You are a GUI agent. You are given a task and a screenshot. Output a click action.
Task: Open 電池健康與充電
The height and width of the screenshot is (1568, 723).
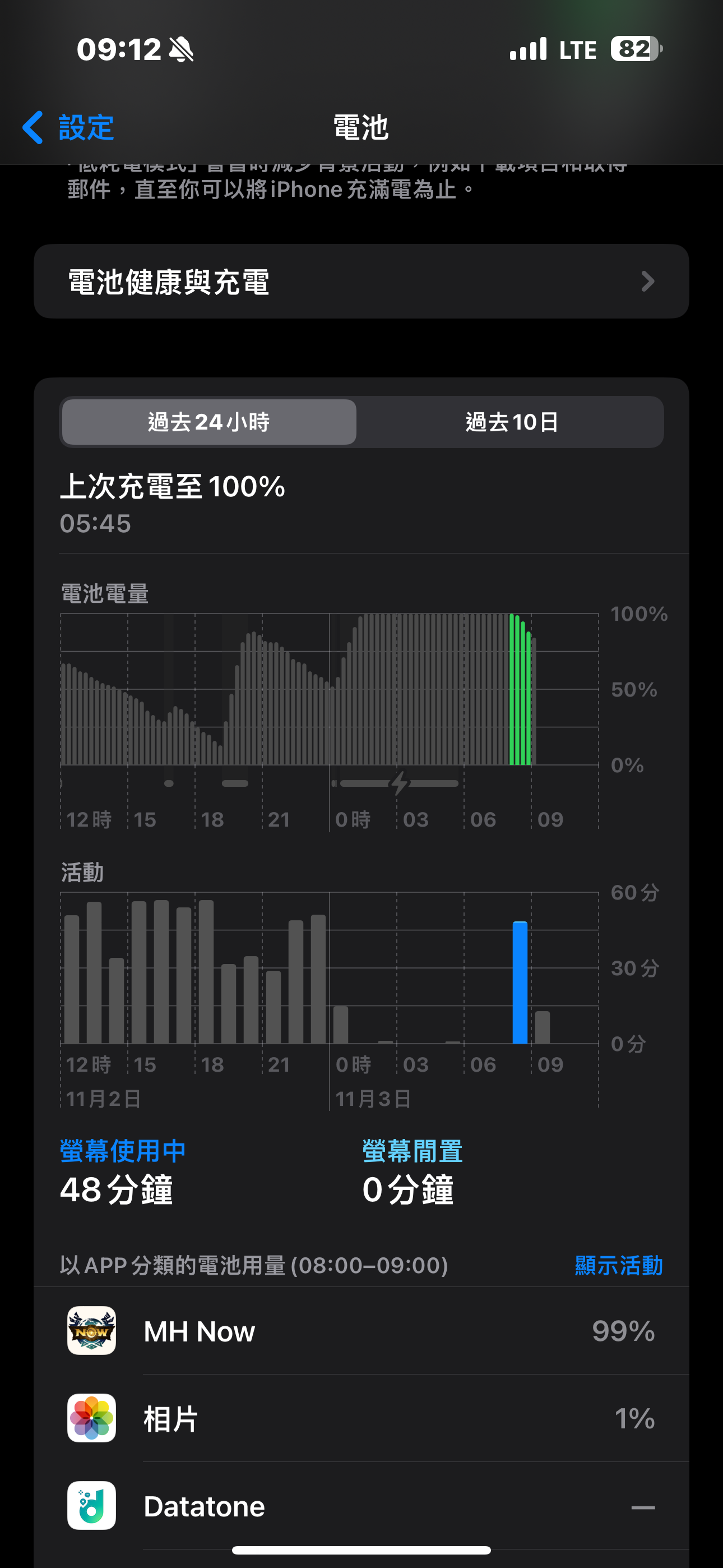[361, 281]
